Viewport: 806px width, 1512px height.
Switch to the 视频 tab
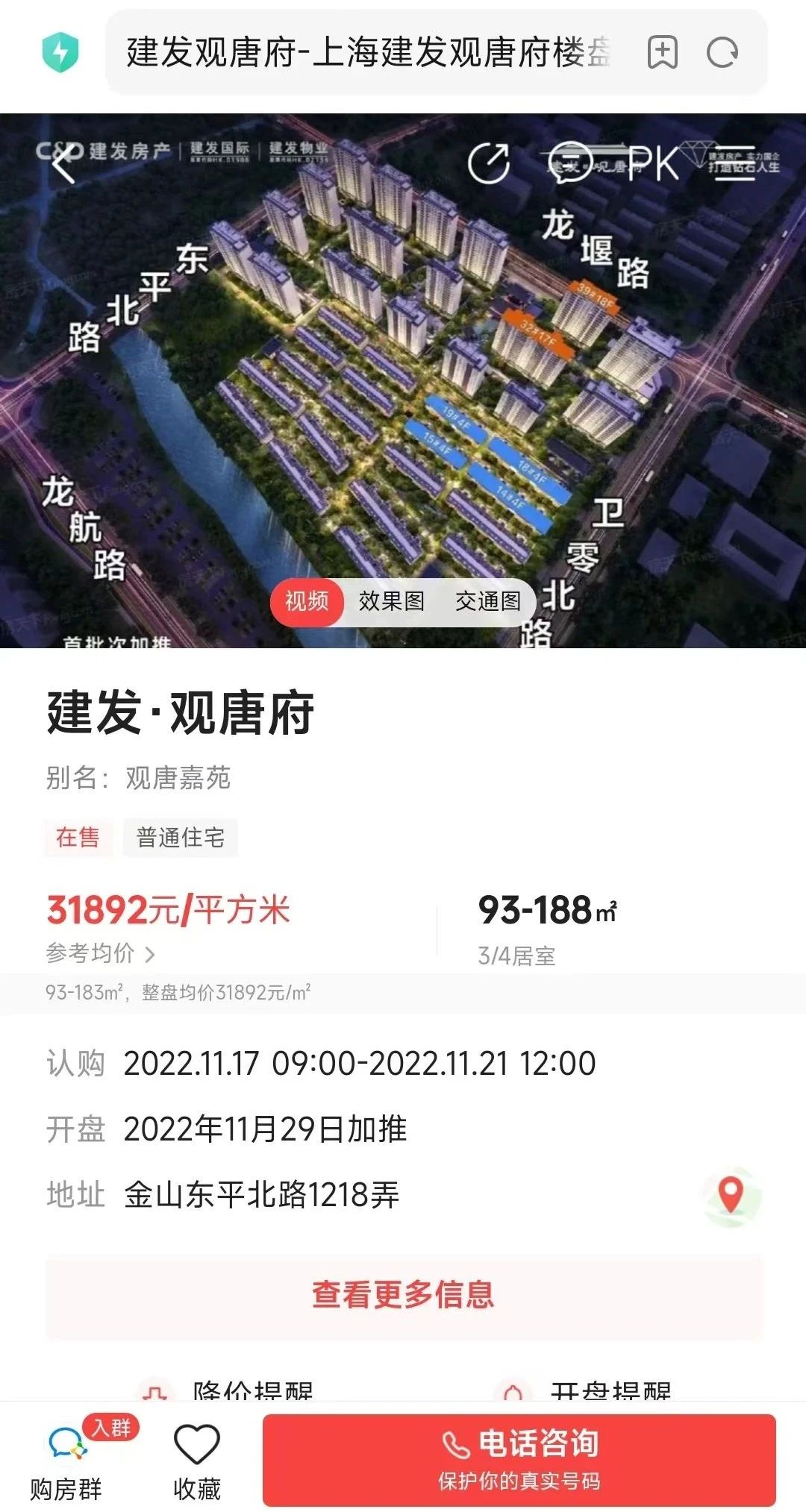(307, 601)
